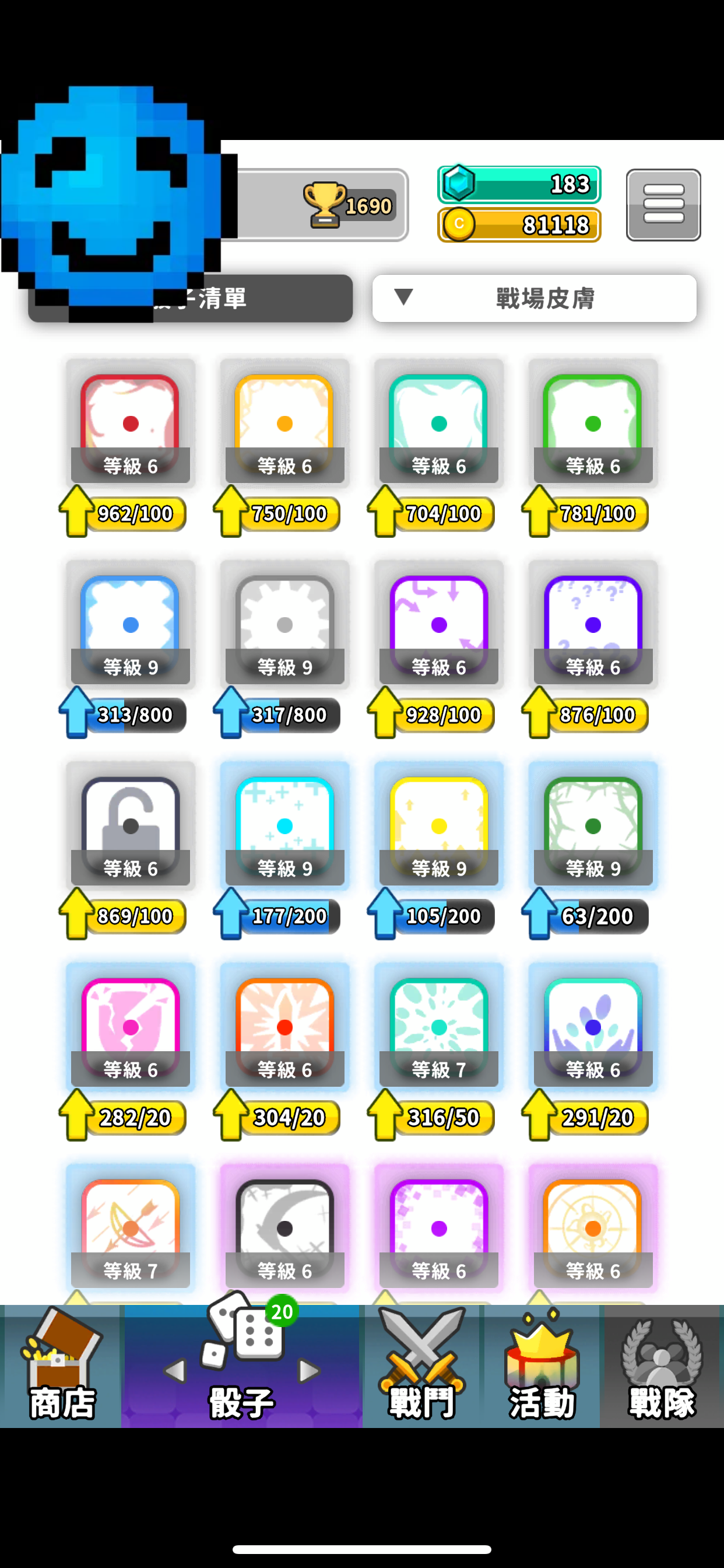The width and height of the screenshot is (724, 1568).
Task: Select the 骰子 dice tab
Action: 242,1366
